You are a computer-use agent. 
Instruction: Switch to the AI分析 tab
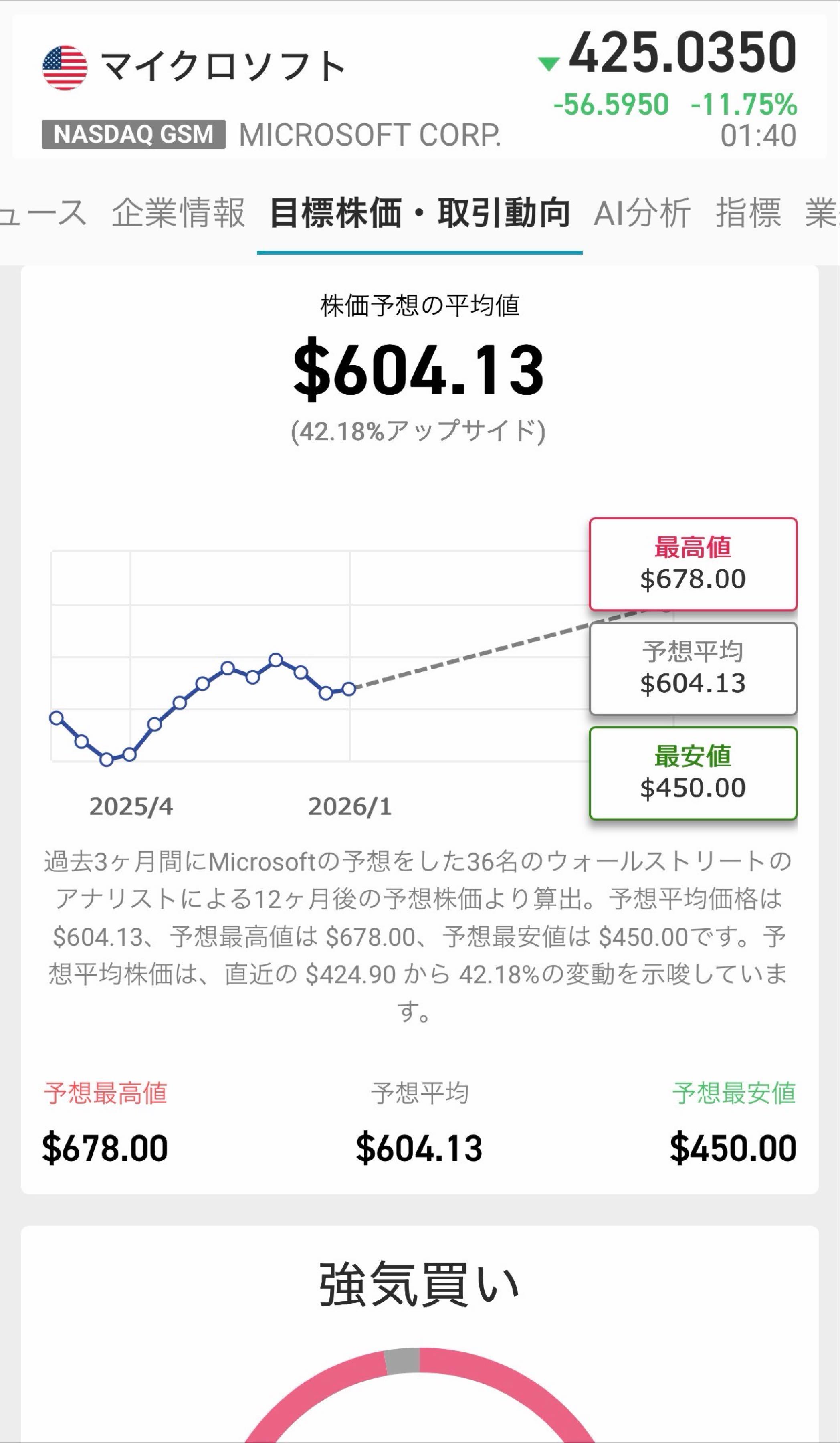pyautogui.click(x=644, y=212)
